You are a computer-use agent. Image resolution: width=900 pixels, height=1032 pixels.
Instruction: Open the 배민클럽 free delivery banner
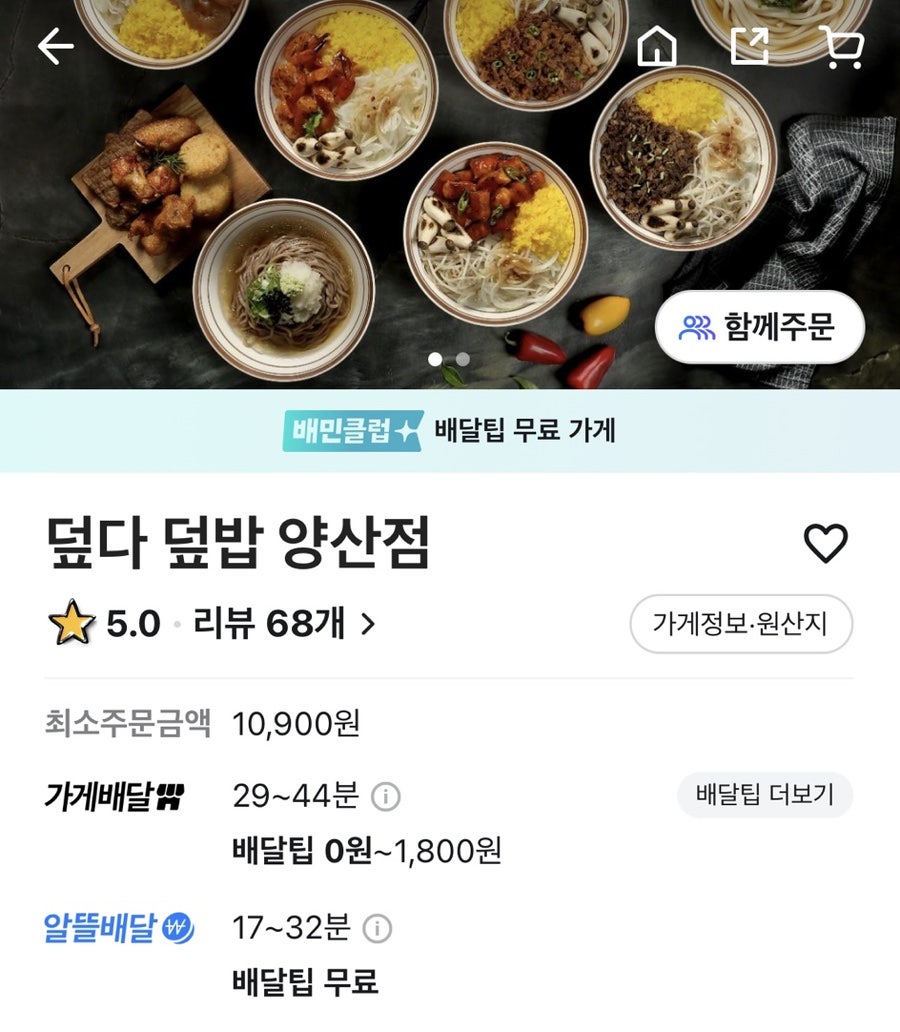(x=450, y=431)
